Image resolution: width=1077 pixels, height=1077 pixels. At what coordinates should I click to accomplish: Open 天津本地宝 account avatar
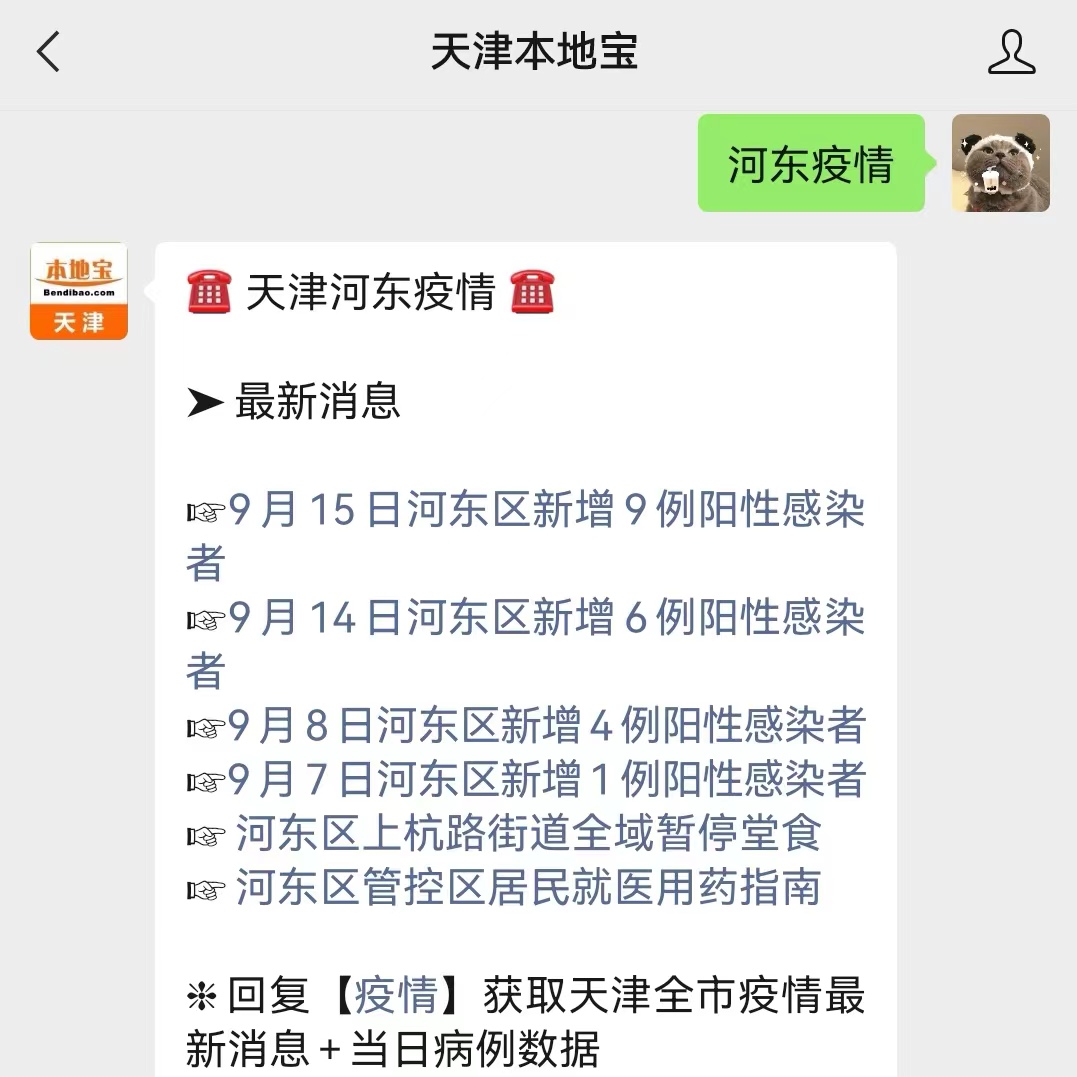79,291
